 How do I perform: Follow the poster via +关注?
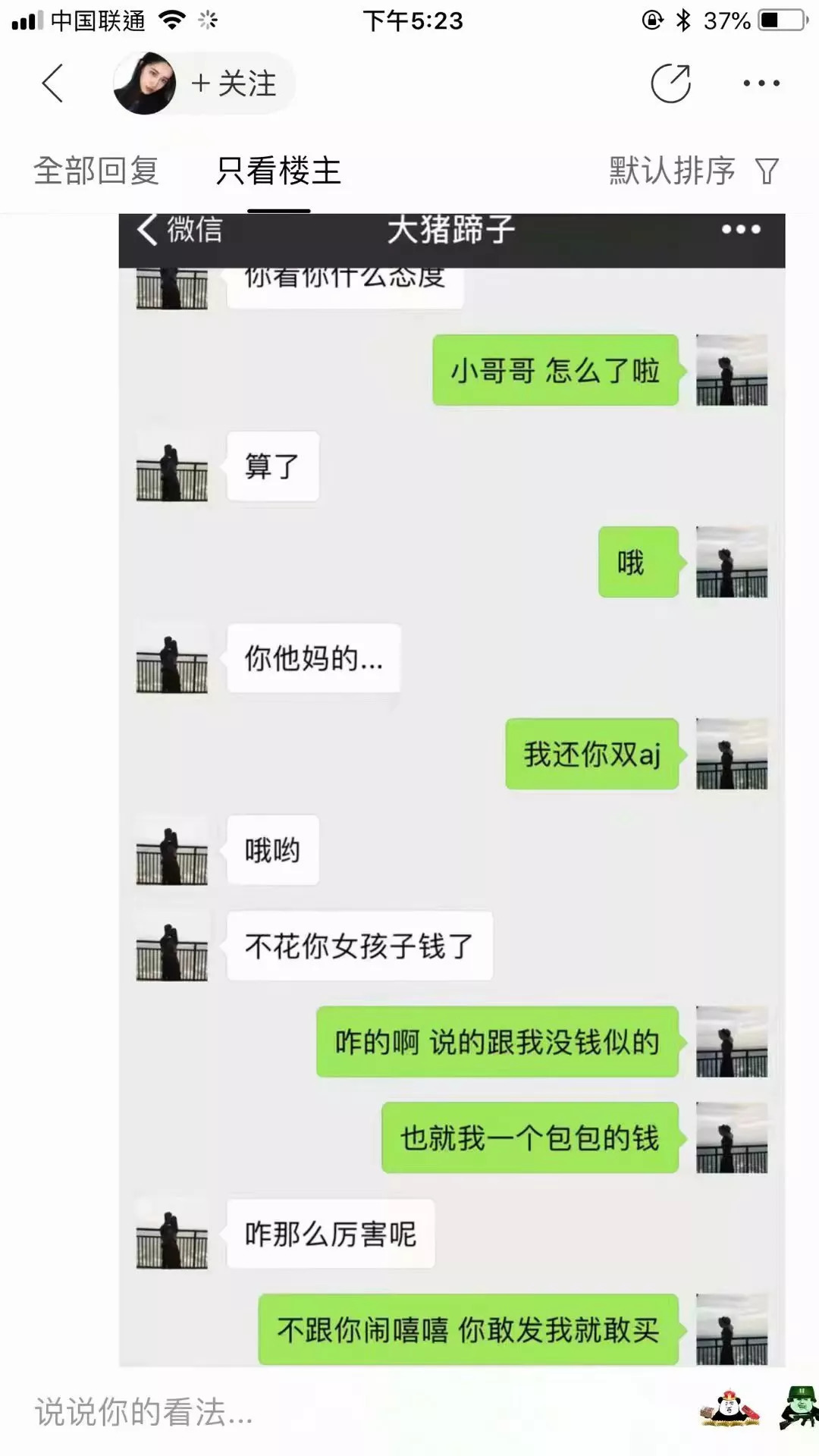click(235, 83)
